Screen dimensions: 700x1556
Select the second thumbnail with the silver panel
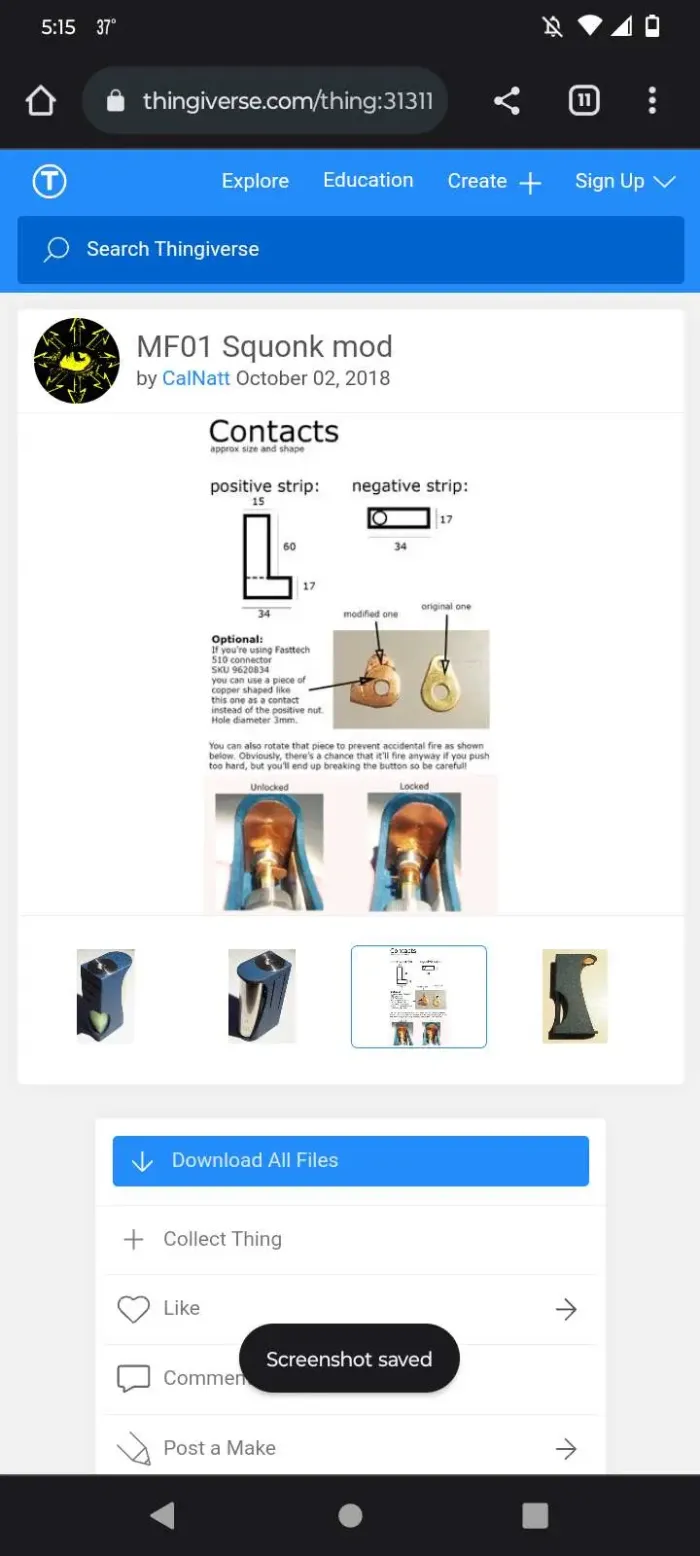(262, 996)
